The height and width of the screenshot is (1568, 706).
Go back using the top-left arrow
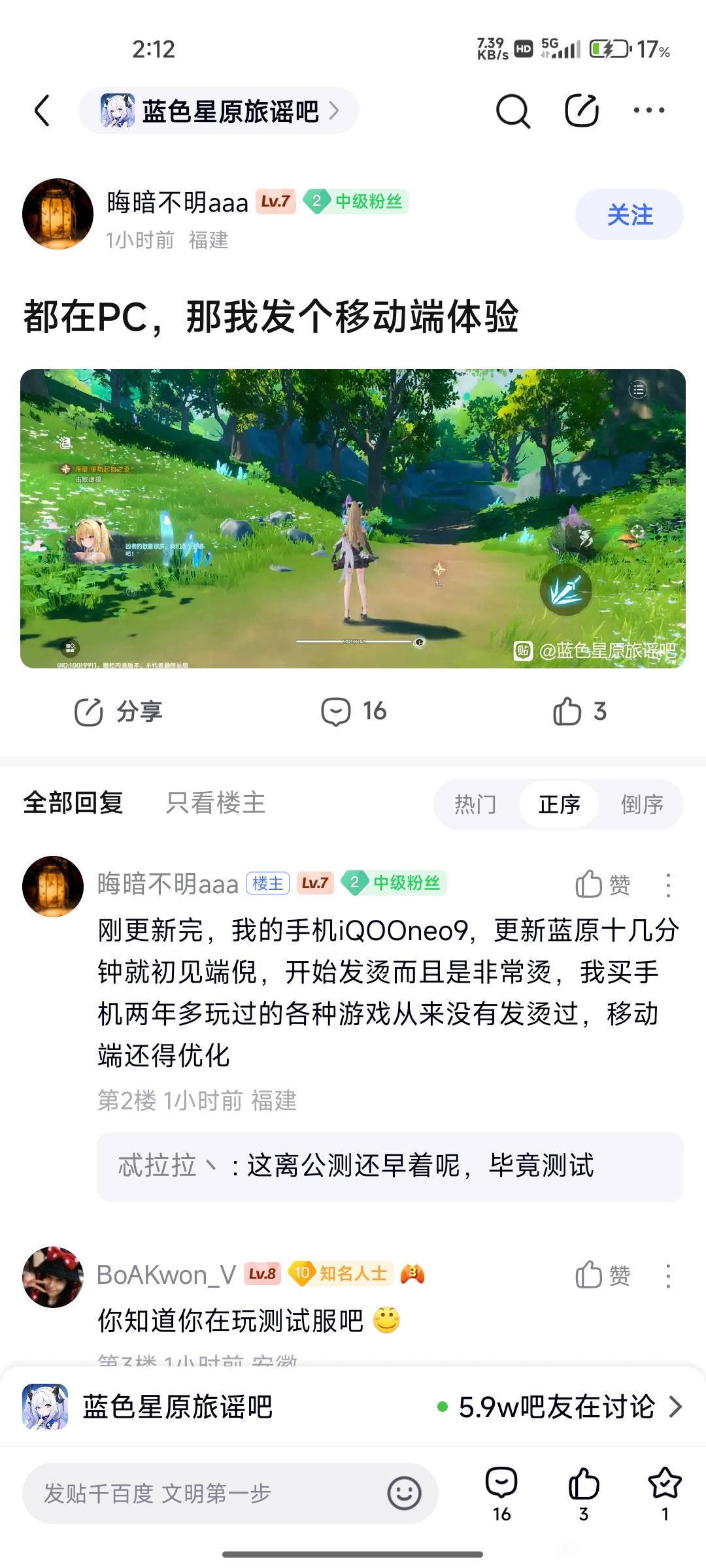pos(42,110)
